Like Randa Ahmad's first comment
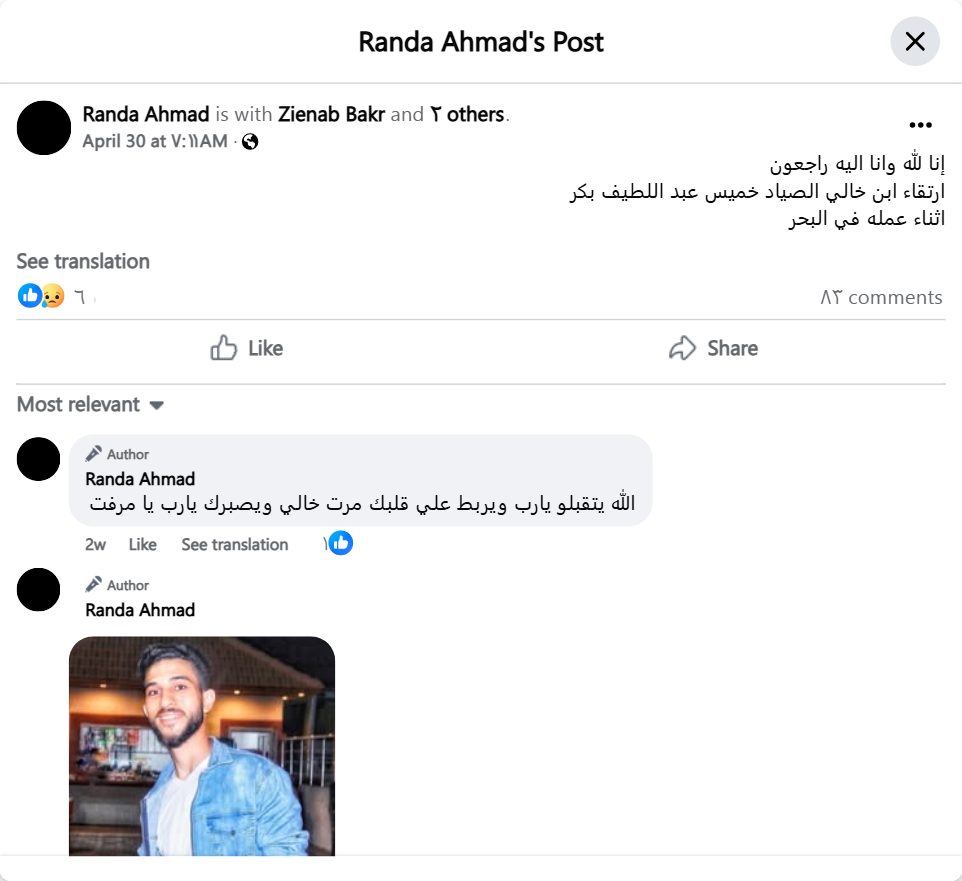 click(x=142, y=544)
